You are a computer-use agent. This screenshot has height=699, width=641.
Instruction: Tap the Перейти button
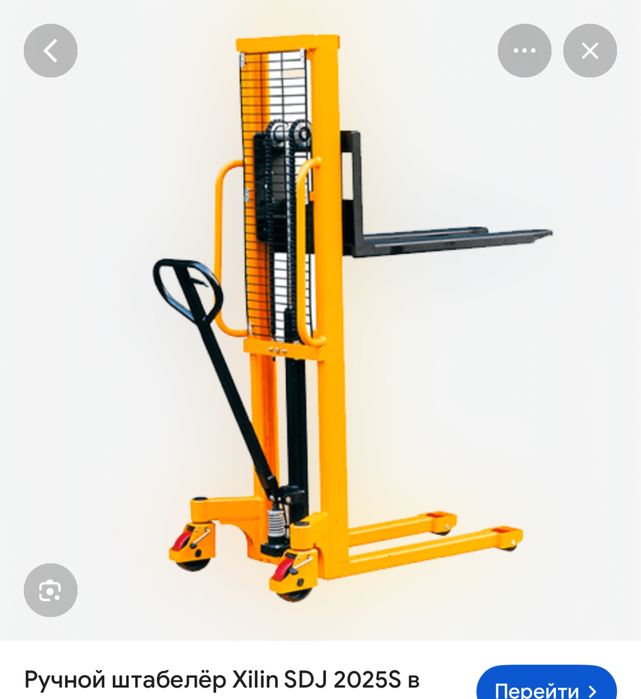click(547, 687)
